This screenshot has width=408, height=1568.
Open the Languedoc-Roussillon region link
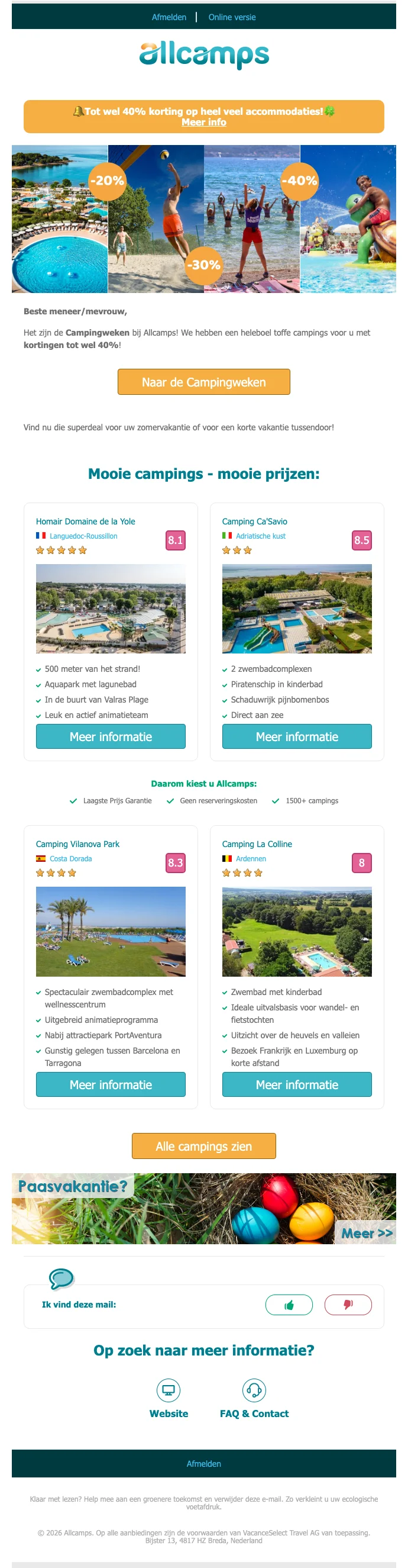[83, 536]
